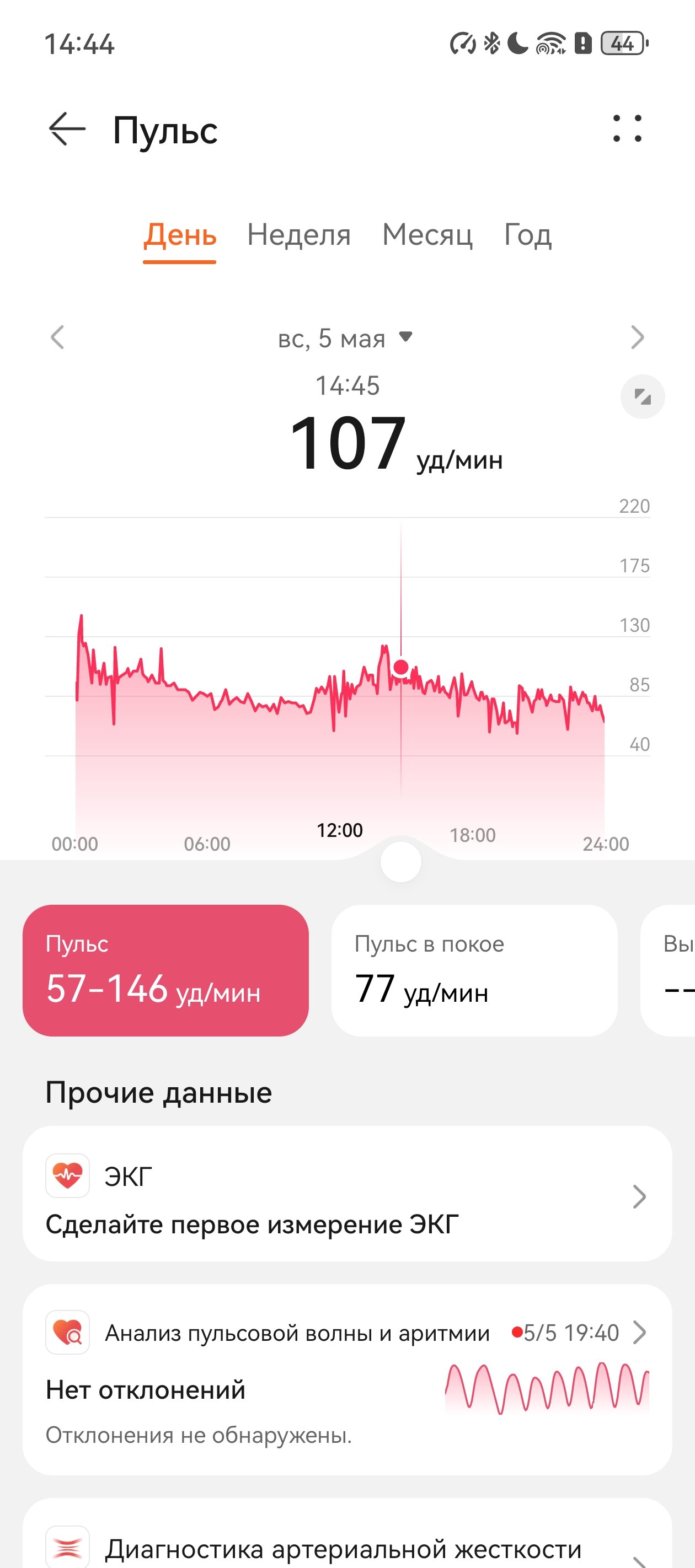Switch to the Год tab
695x1568 pixels.
tap(527, 235)
